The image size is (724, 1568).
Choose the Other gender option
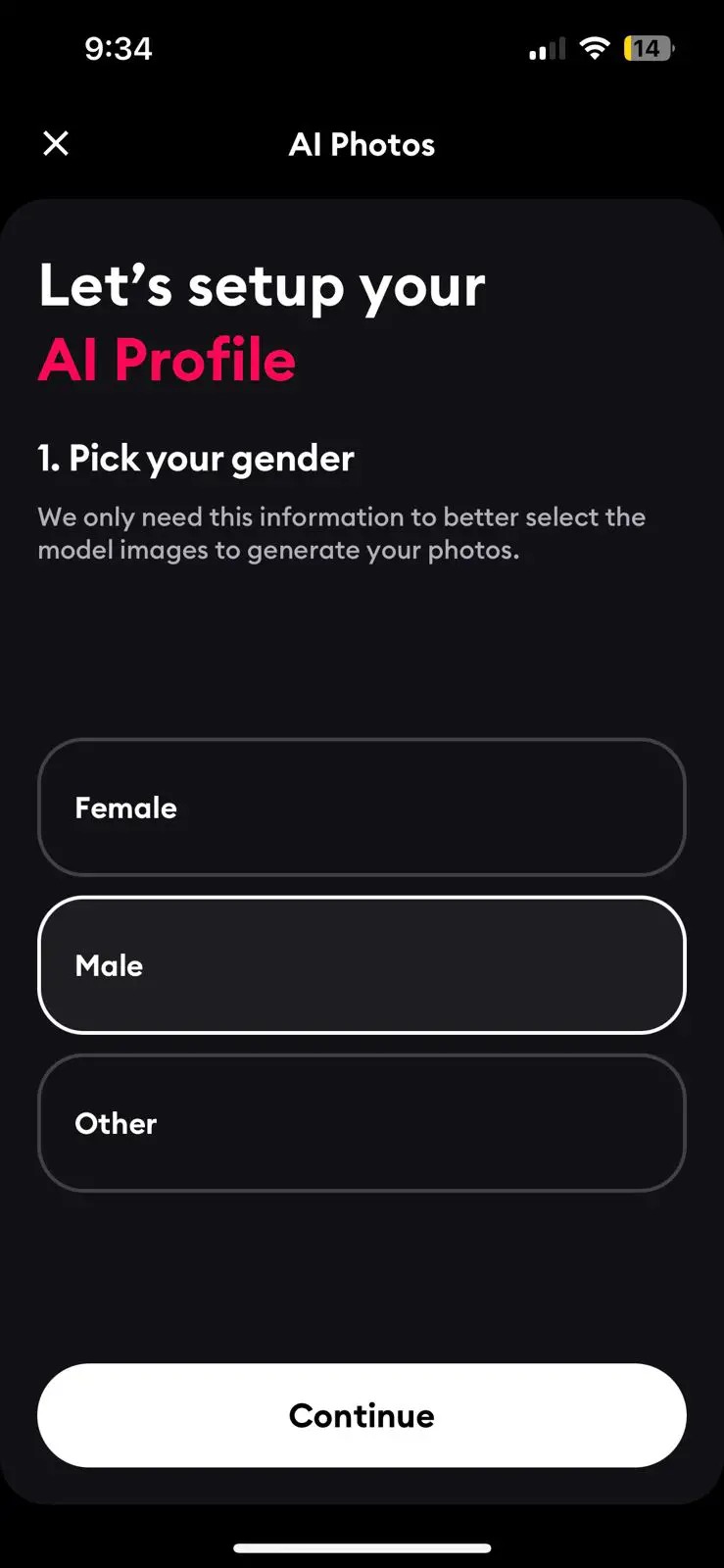pos(362,1123)
